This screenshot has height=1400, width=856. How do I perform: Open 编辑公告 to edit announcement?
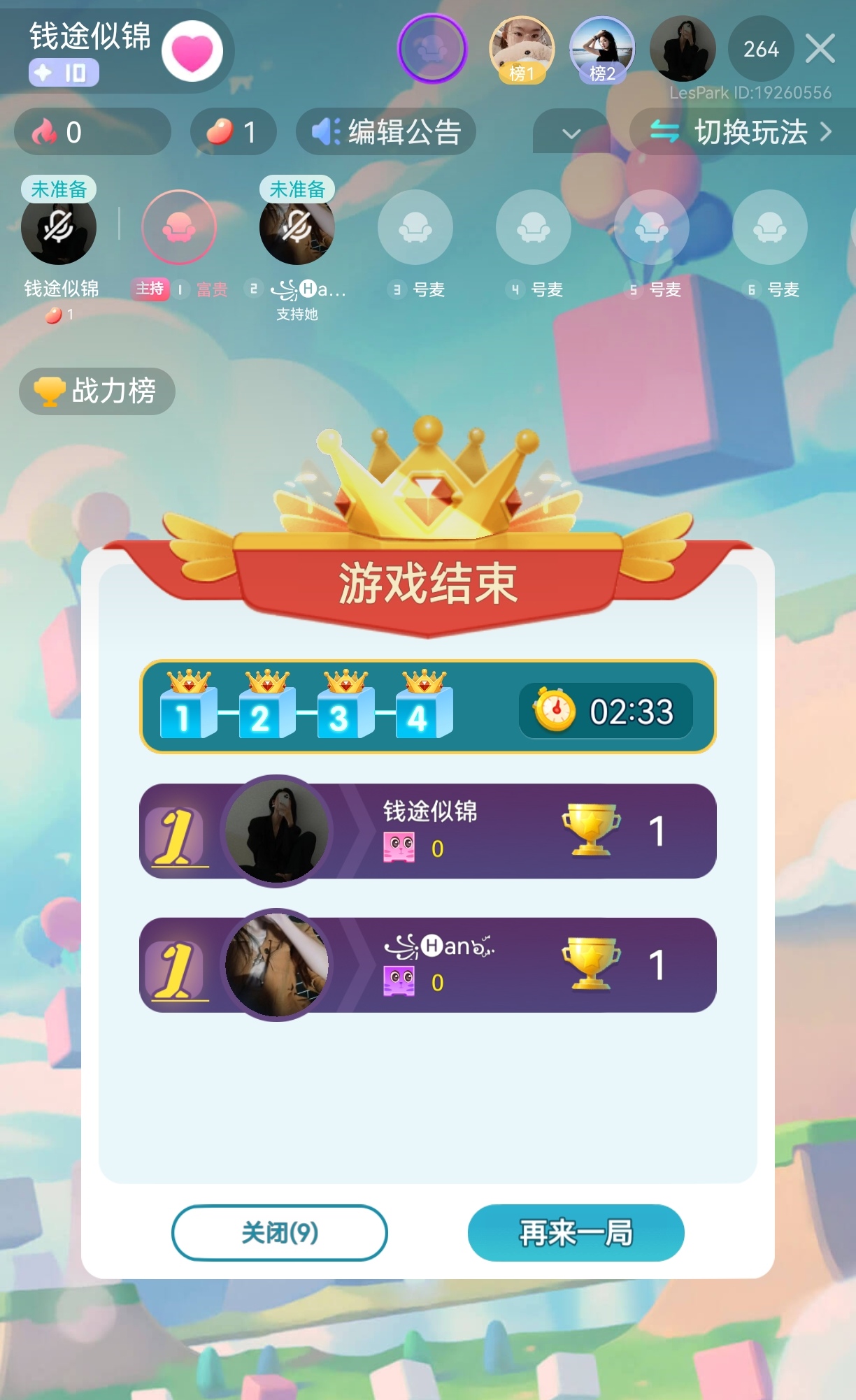[x=386, y=131]
